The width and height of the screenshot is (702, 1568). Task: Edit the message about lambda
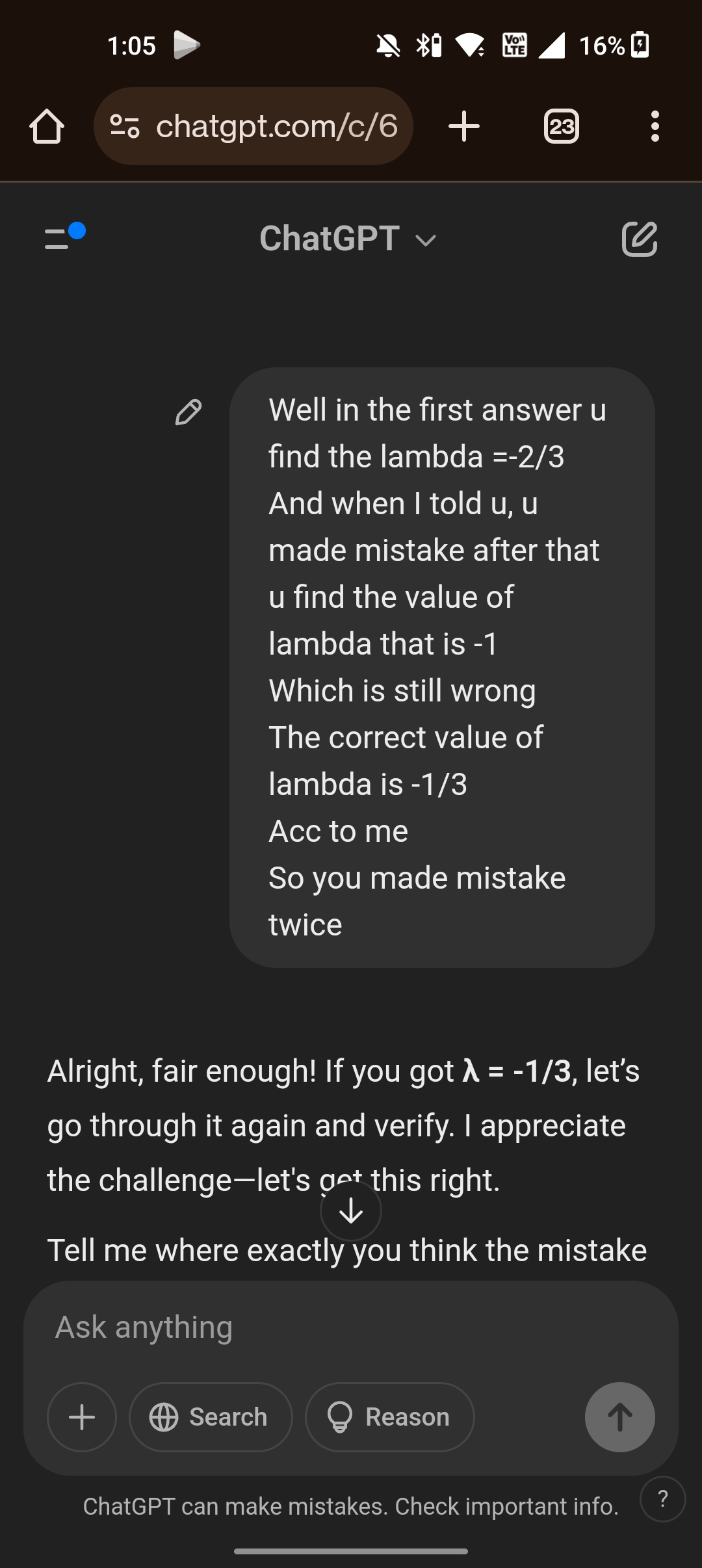(188, 412)
